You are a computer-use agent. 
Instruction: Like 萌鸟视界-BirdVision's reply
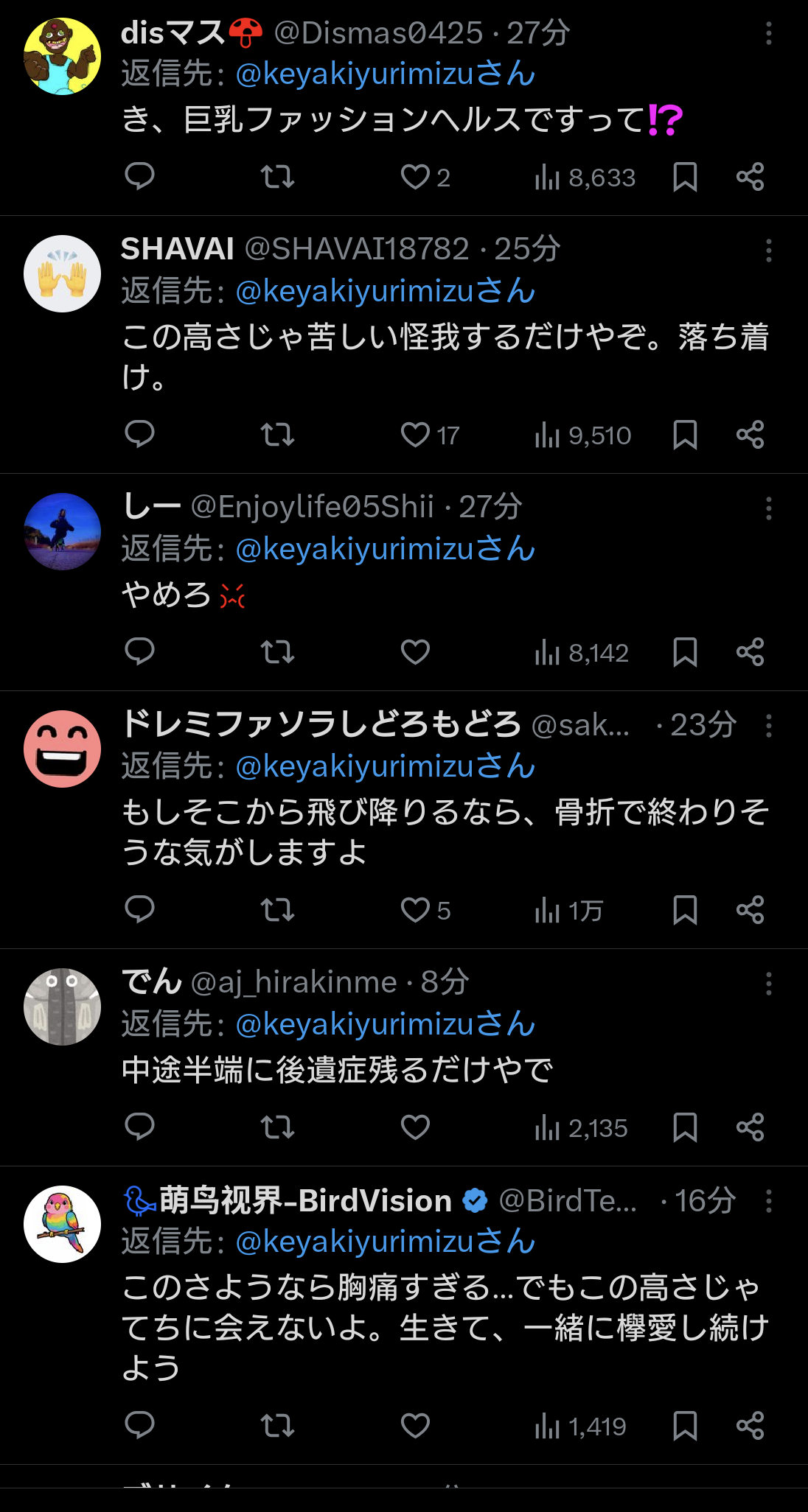(415, 1426)
